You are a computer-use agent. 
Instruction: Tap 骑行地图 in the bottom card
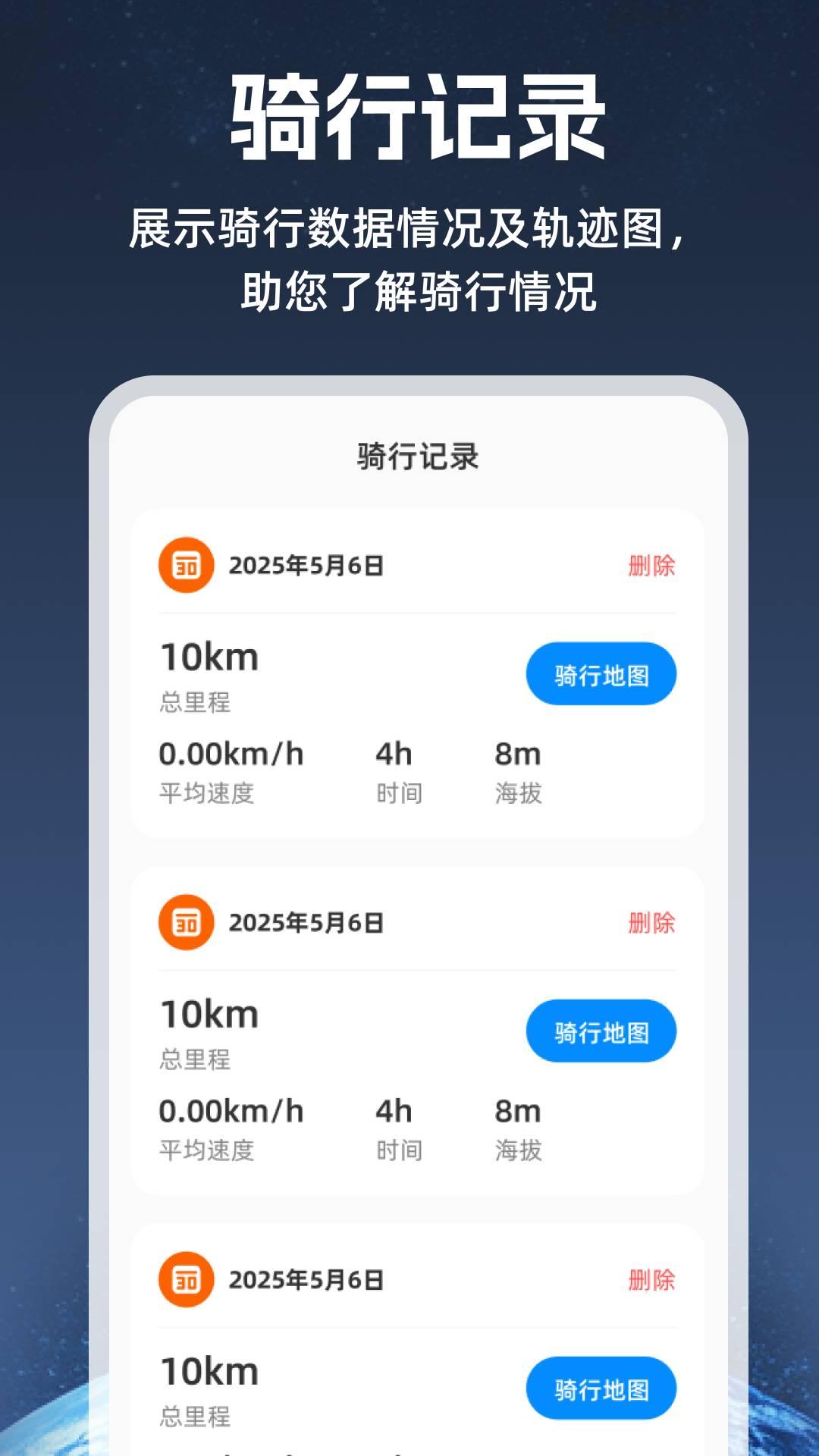click(x=601, y=1389)
